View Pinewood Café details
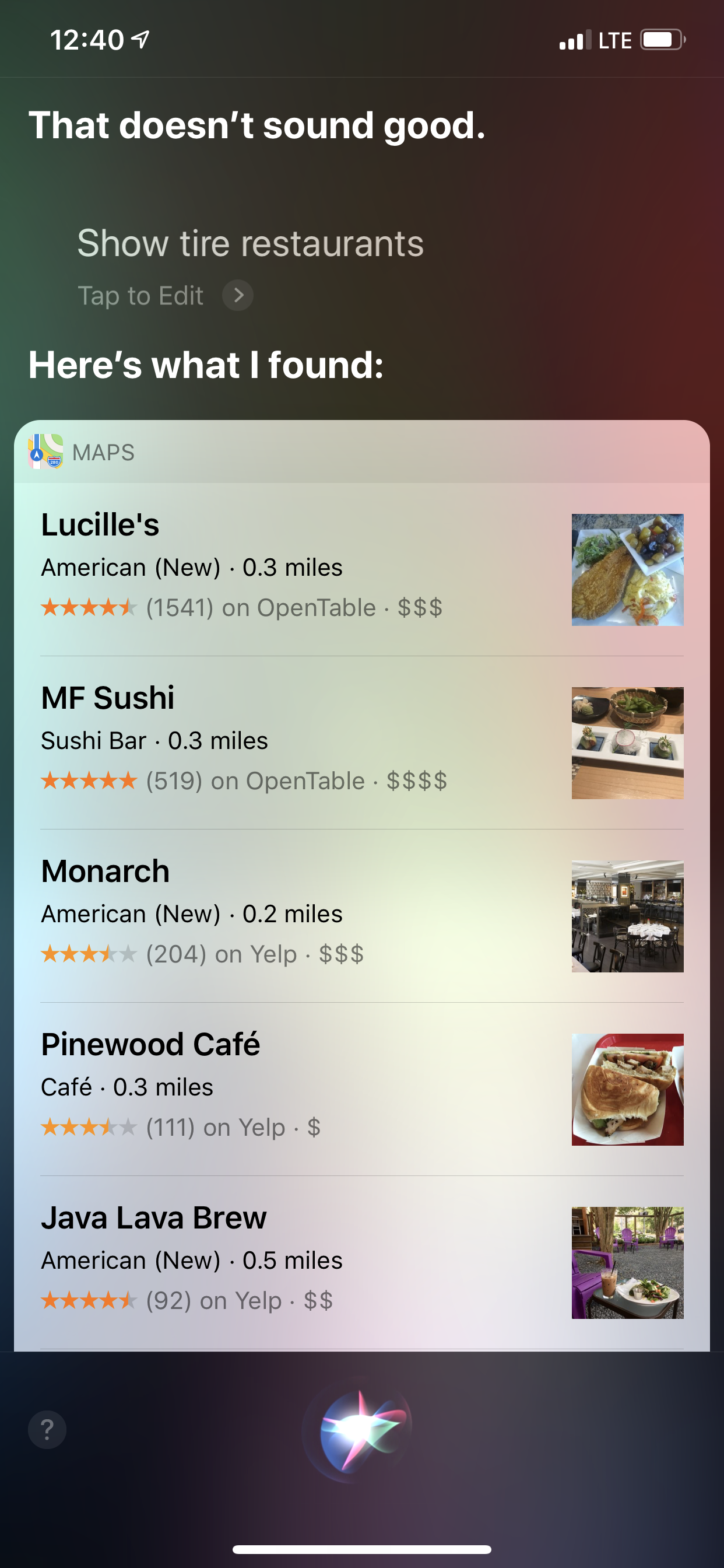Image resolution: width=724 pixels, height=1568 pixels. 361,1089
